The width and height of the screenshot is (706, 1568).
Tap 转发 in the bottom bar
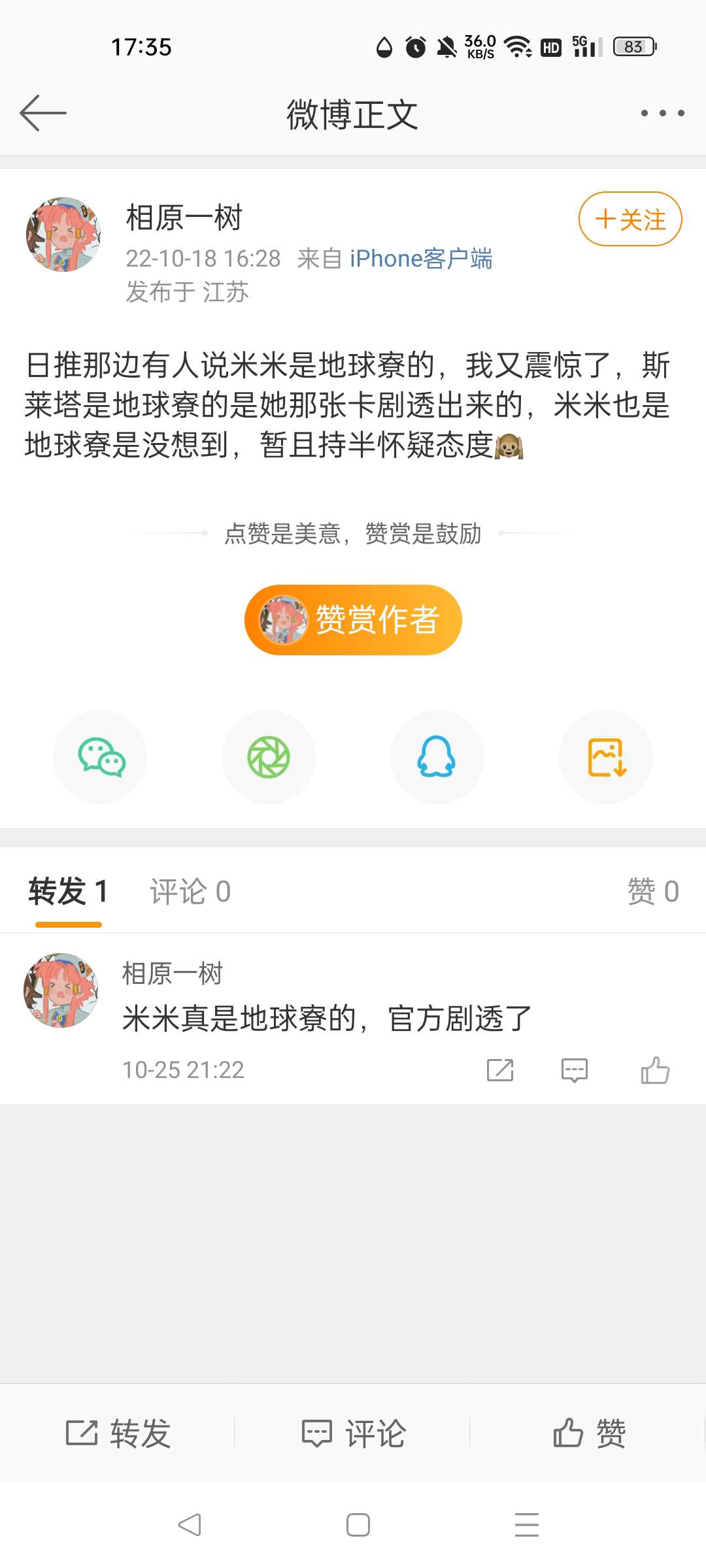118,1433
